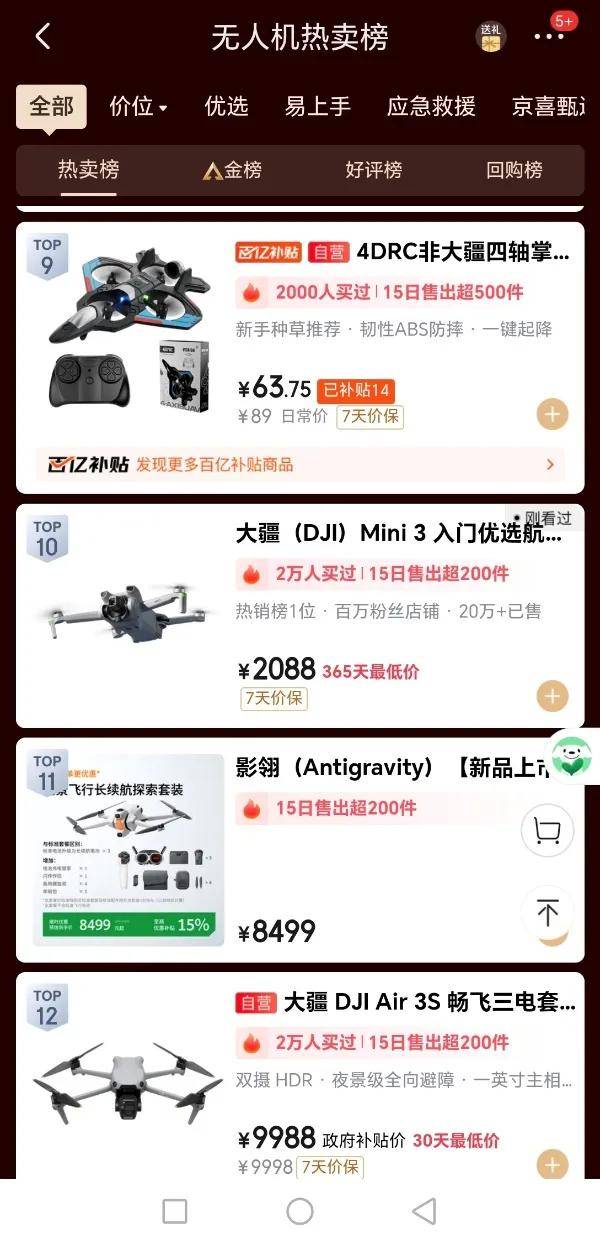Switch to the 易上手 tab
Image resolution: width=600 pixels, height=1244 pixels.
tap(317, 106)
